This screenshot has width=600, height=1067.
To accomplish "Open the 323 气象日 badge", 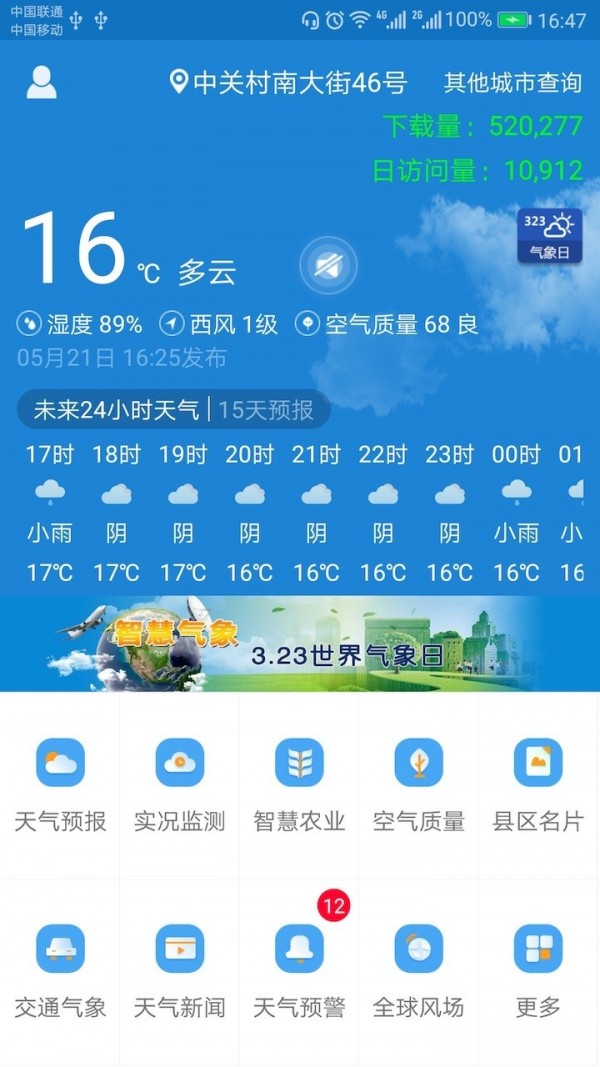I will (549, 237).
